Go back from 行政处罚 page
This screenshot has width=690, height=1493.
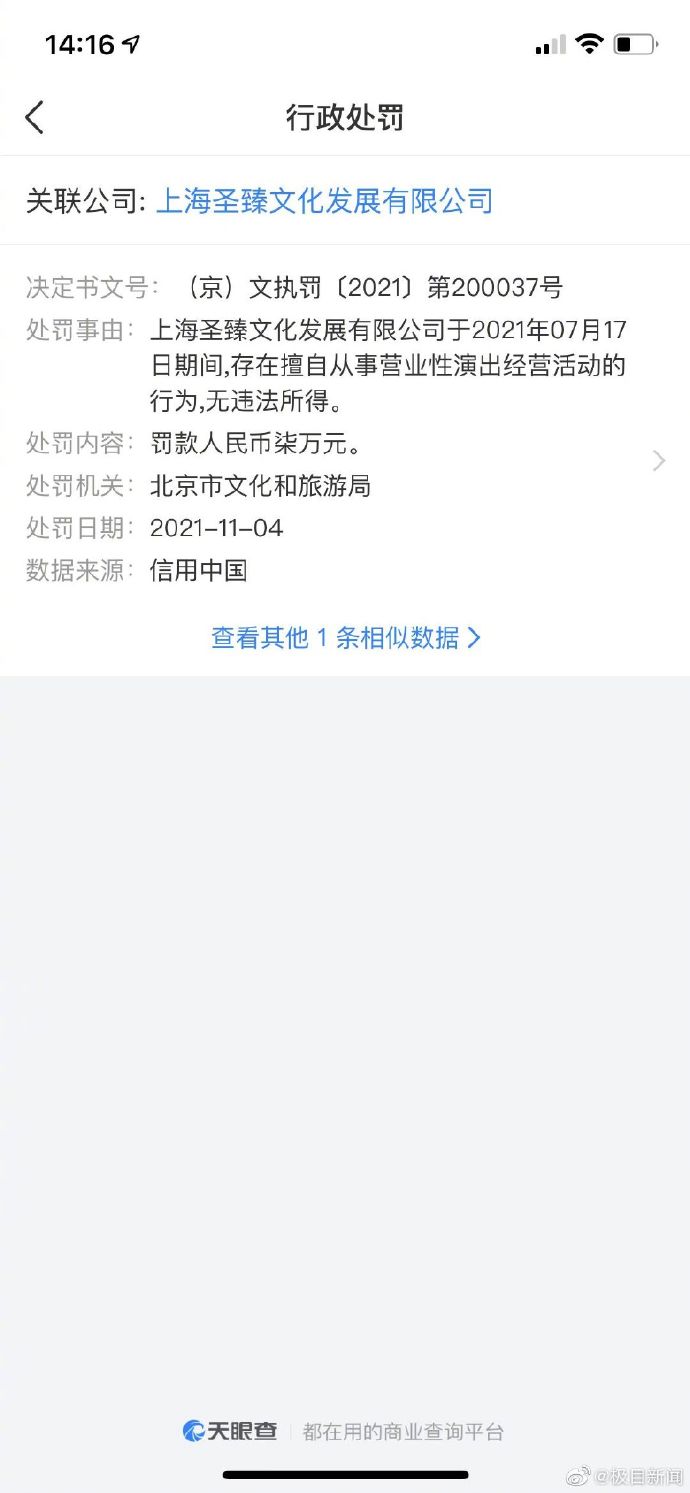click(35, 118)
